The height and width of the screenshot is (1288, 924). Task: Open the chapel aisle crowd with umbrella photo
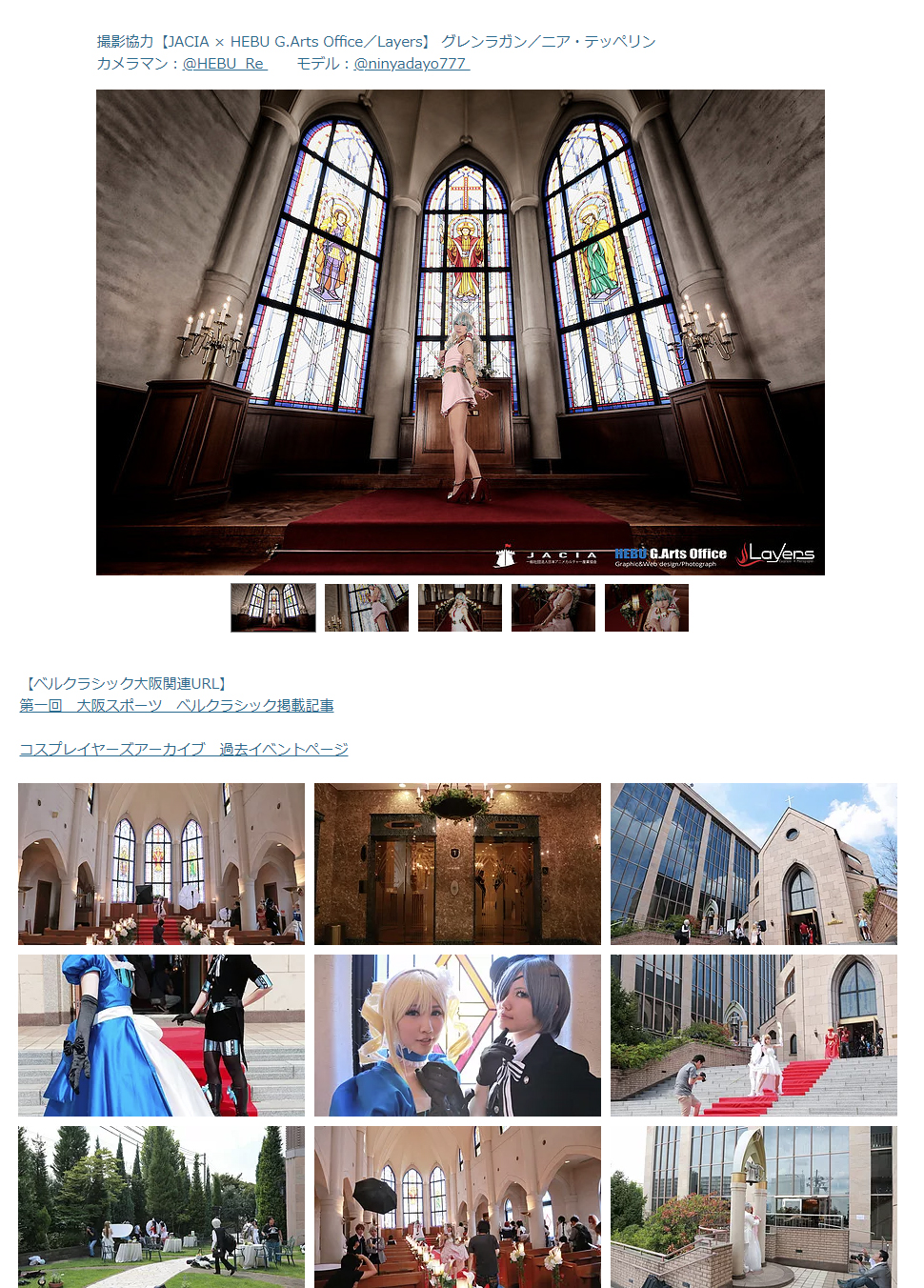[457, 1207]
